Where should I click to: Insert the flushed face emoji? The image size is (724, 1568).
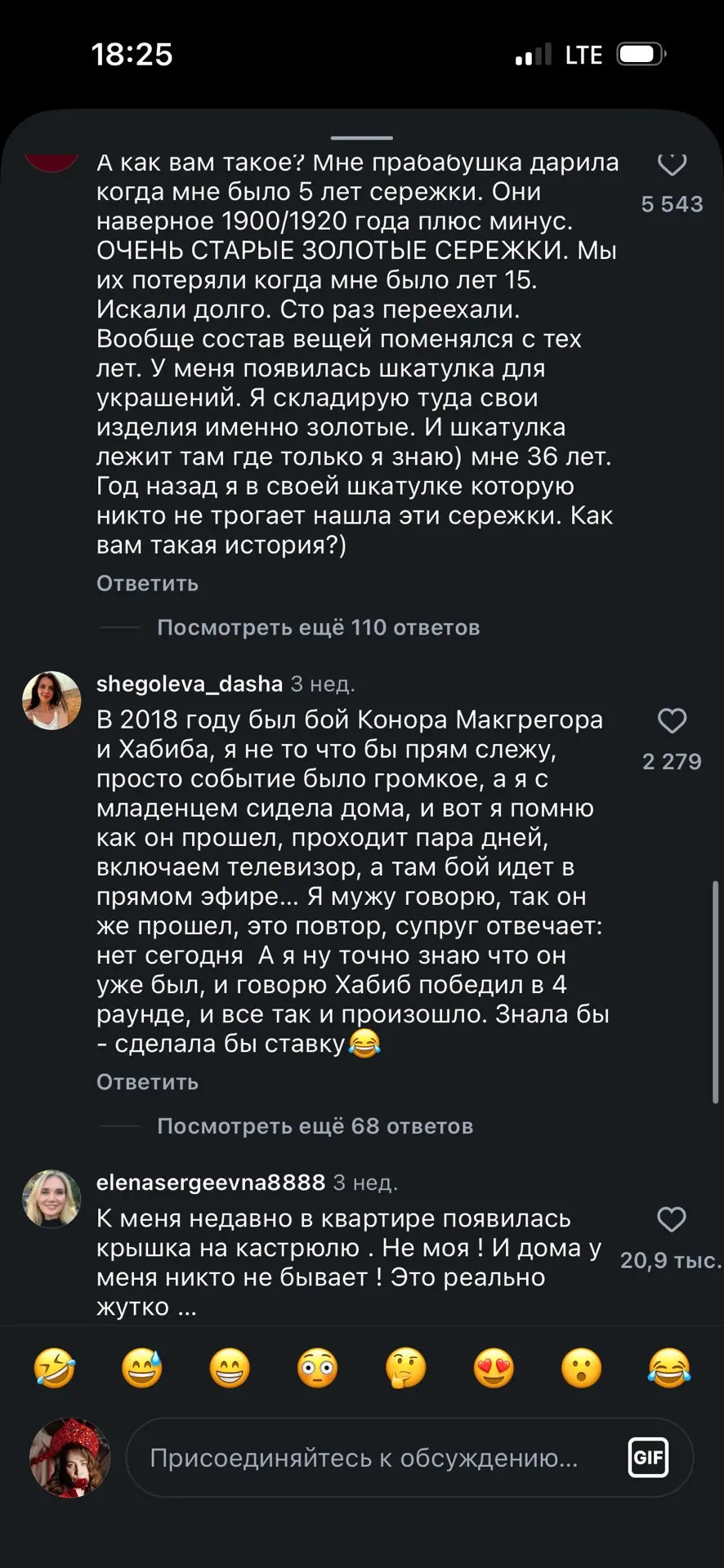click(x=318, y=1368)
